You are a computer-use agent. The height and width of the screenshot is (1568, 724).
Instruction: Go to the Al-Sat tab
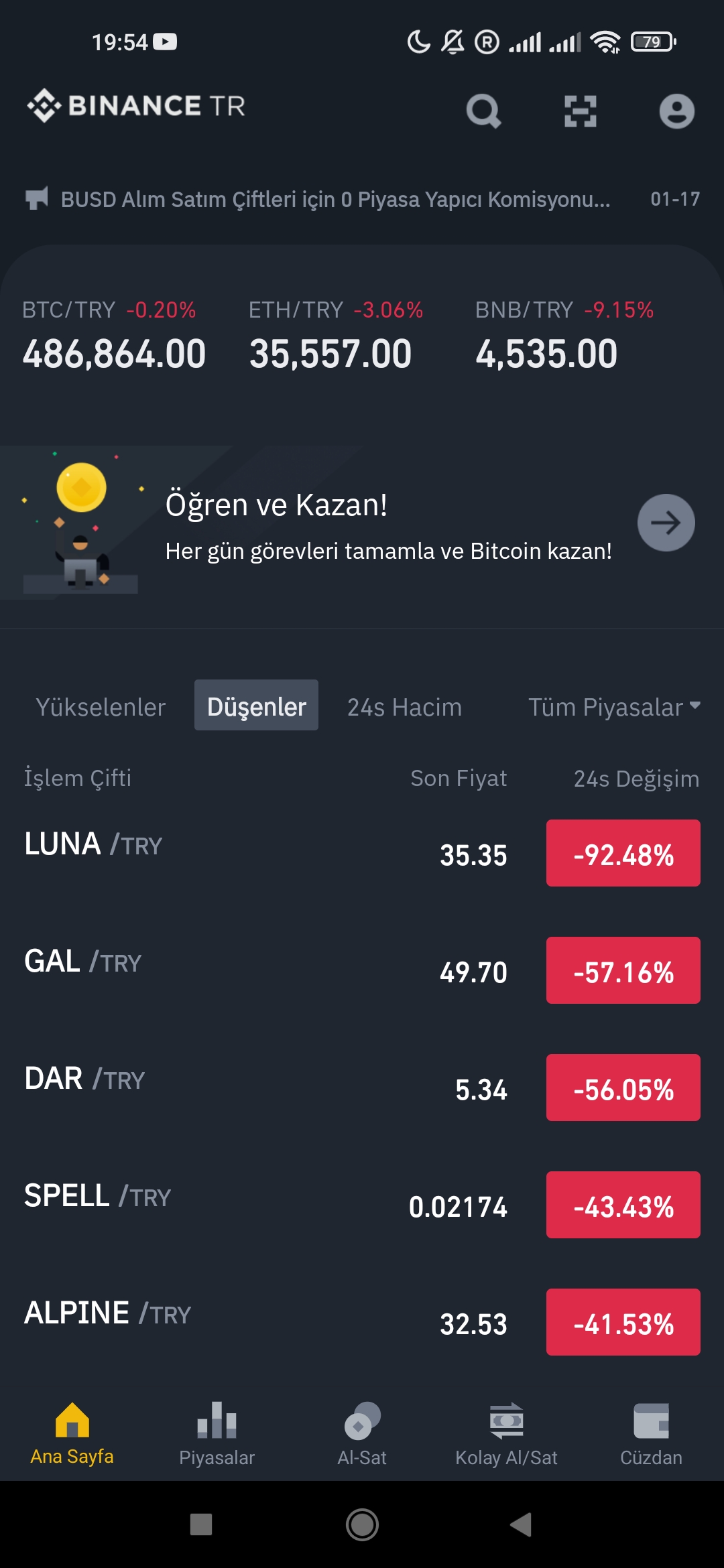[362, 1434]
